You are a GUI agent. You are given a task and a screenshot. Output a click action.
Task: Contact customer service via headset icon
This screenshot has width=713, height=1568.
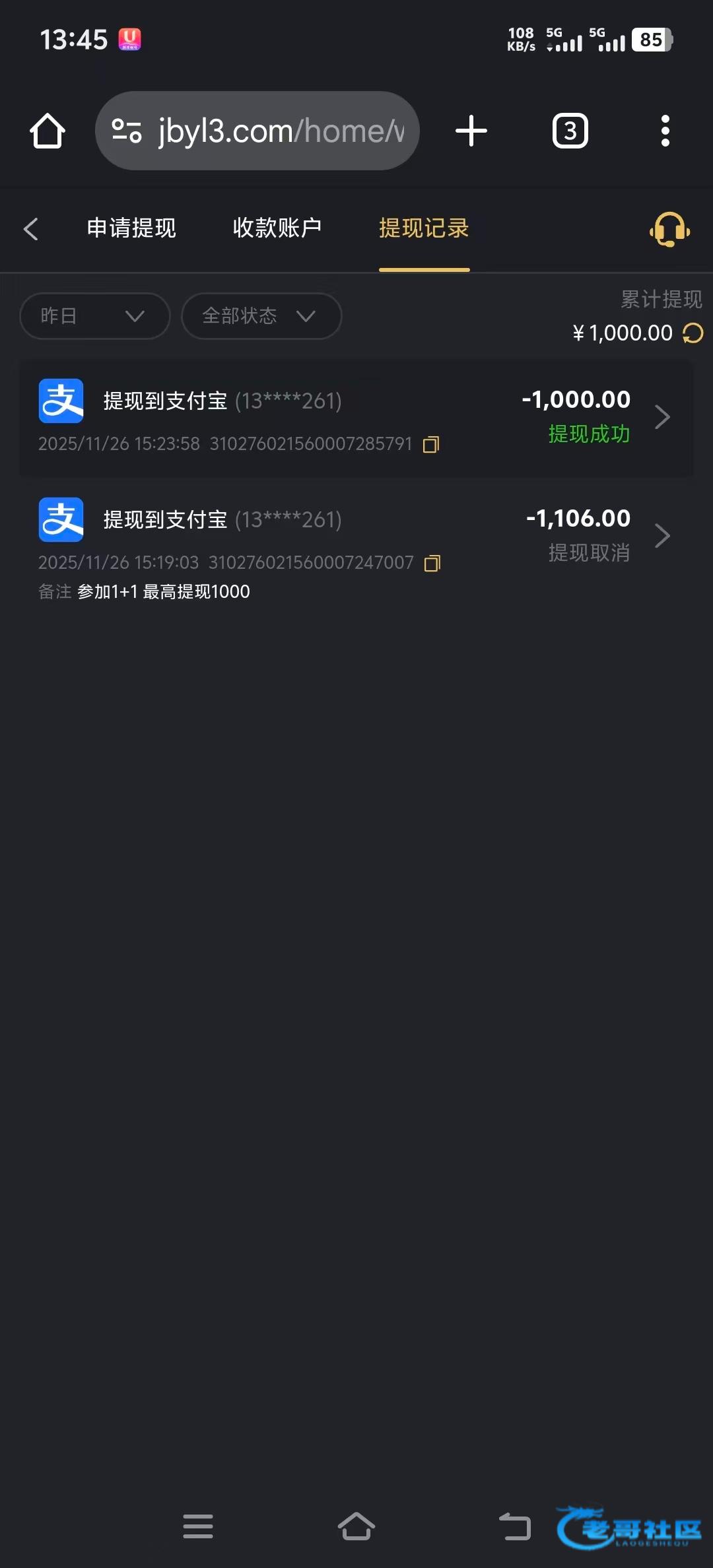tap(669, 230)
